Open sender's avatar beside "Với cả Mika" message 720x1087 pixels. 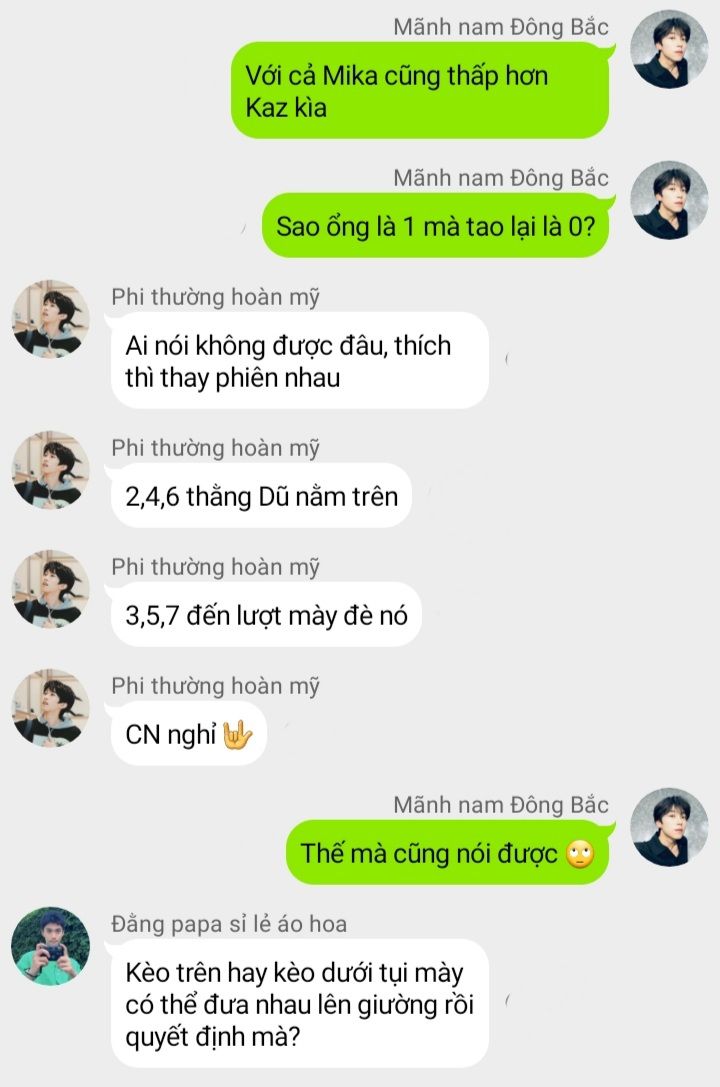point(670,50)
